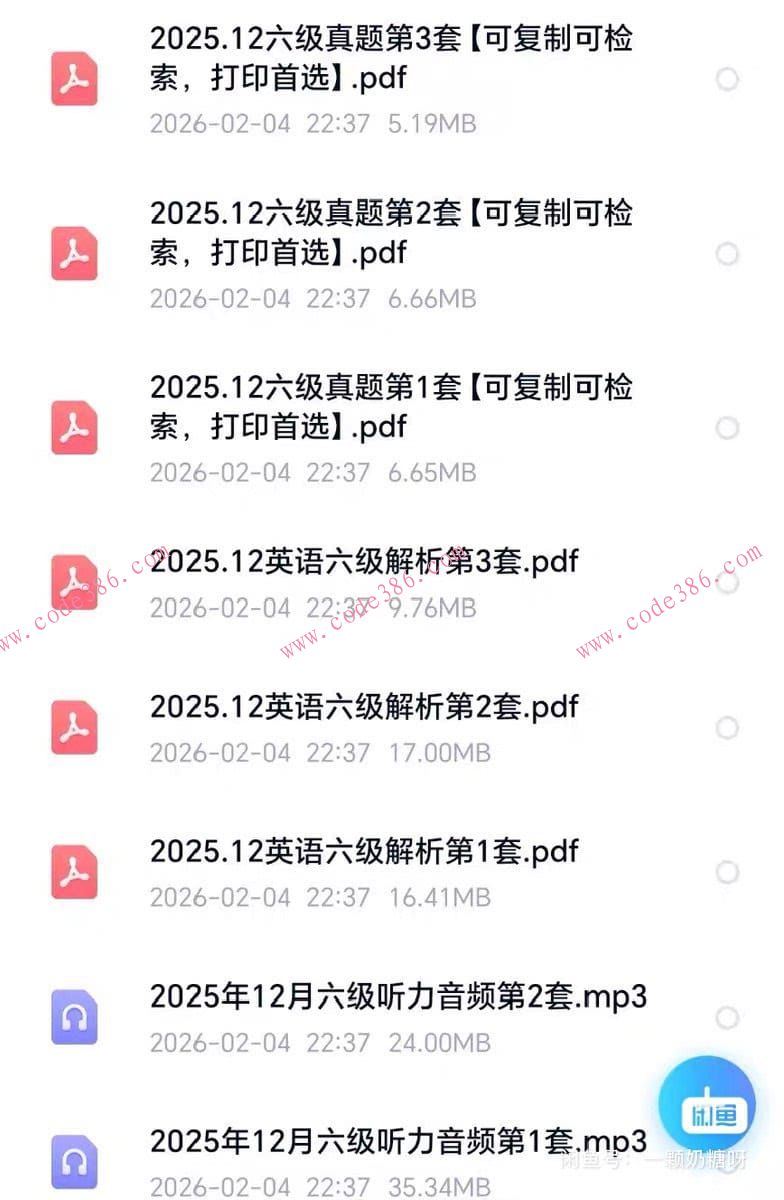
Task: Click the PDF icon for 真题第2套 file
Action: [x=74, y=253]
